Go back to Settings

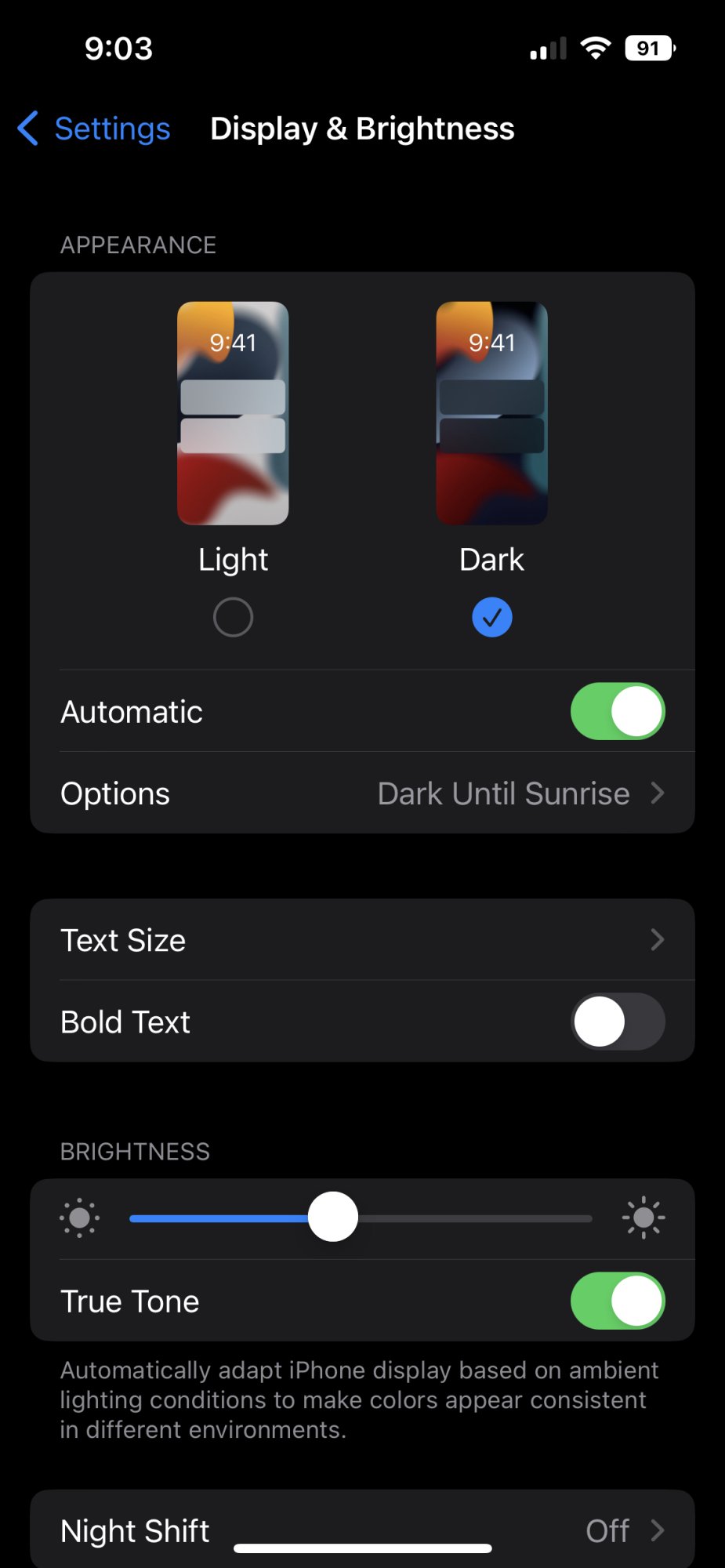[x=94, y=129]
